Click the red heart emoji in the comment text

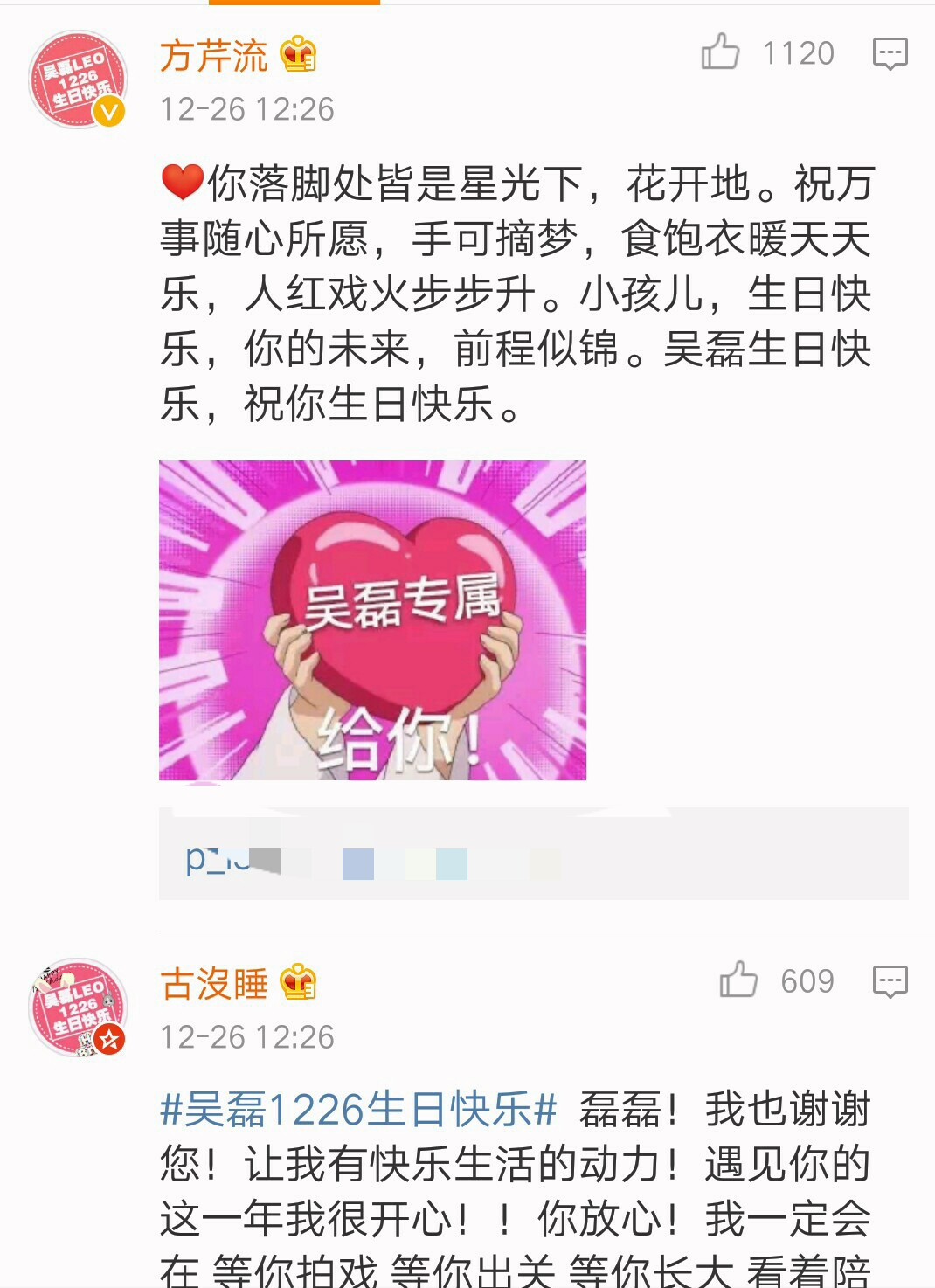coord(179,182)
